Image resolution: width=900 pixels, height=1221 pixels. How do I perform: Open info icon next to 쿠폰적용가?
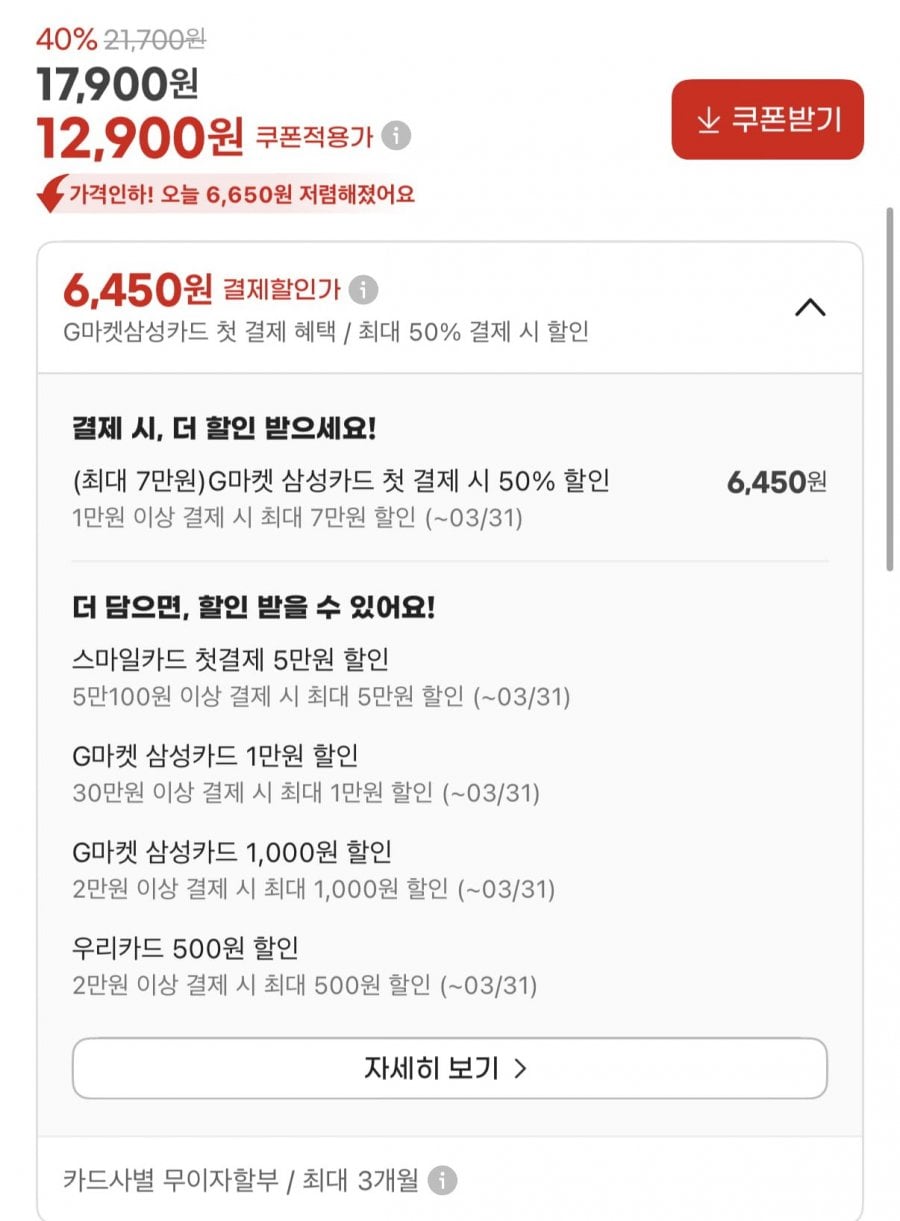pyautogui.click(x=397, y=136)
